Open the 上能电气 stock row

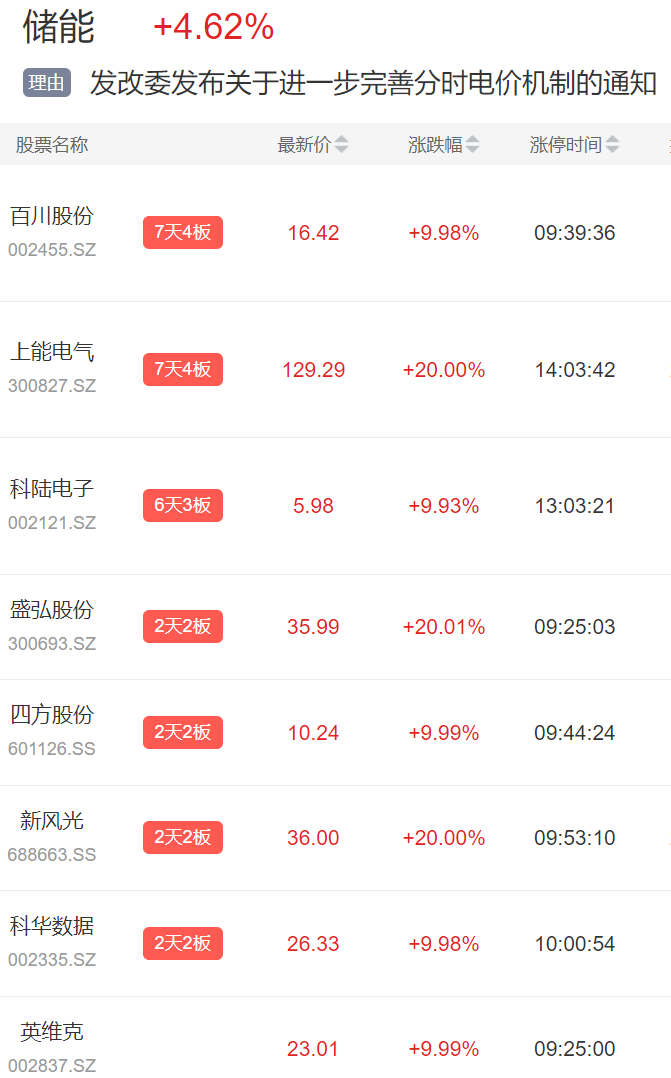coord(336,369)
